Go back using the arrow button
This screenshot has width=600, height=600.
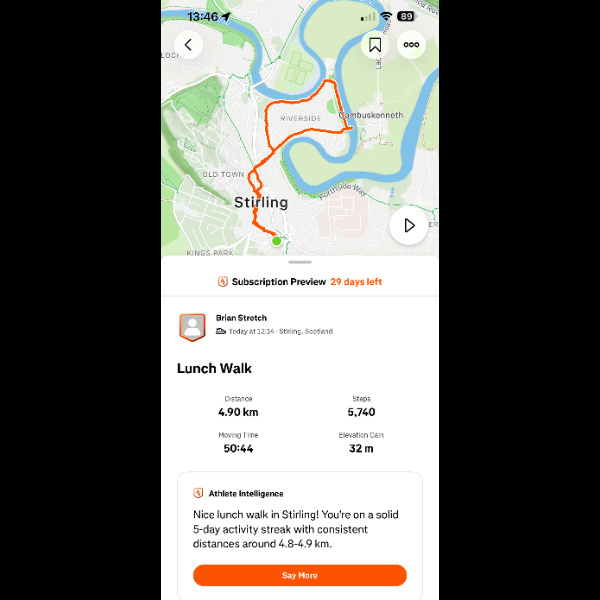click(x=188, y=45)
